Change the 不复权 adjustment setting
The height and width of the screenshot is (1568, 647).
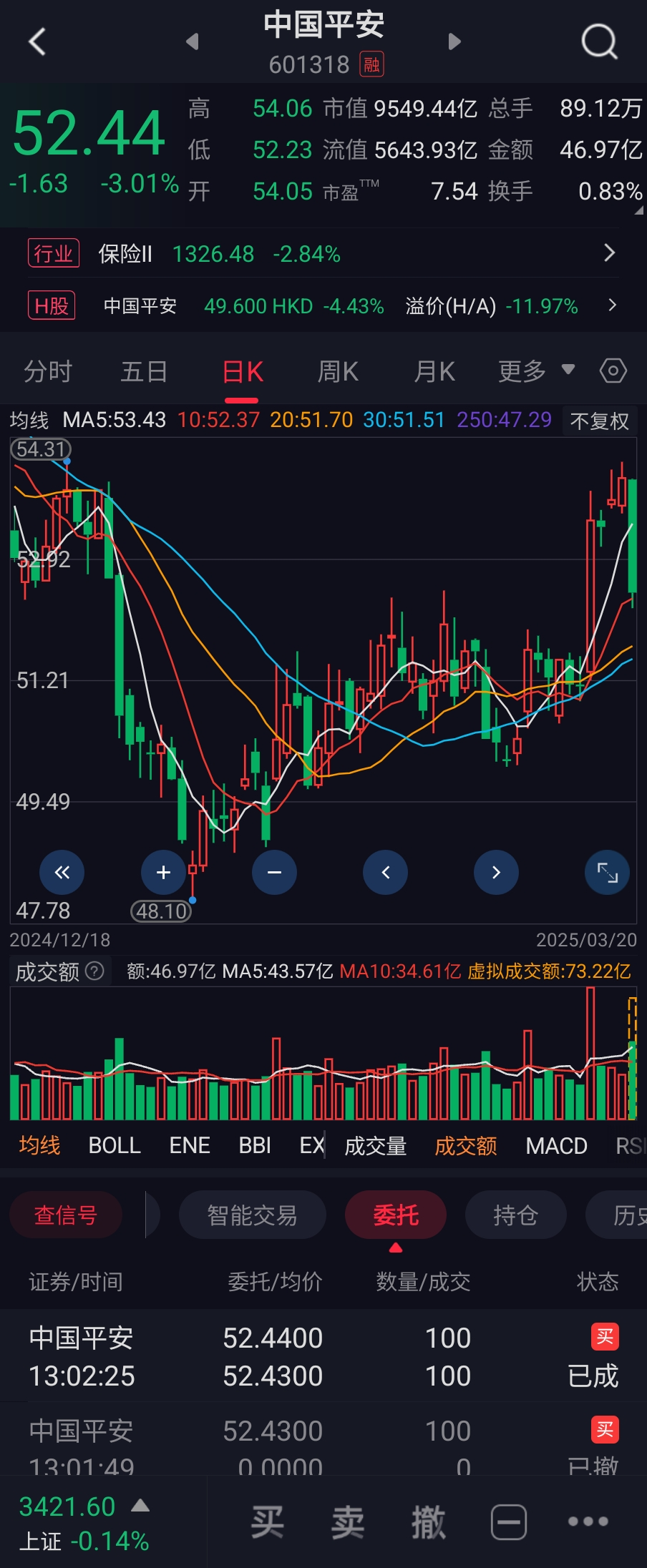click(x=599, y=421)
